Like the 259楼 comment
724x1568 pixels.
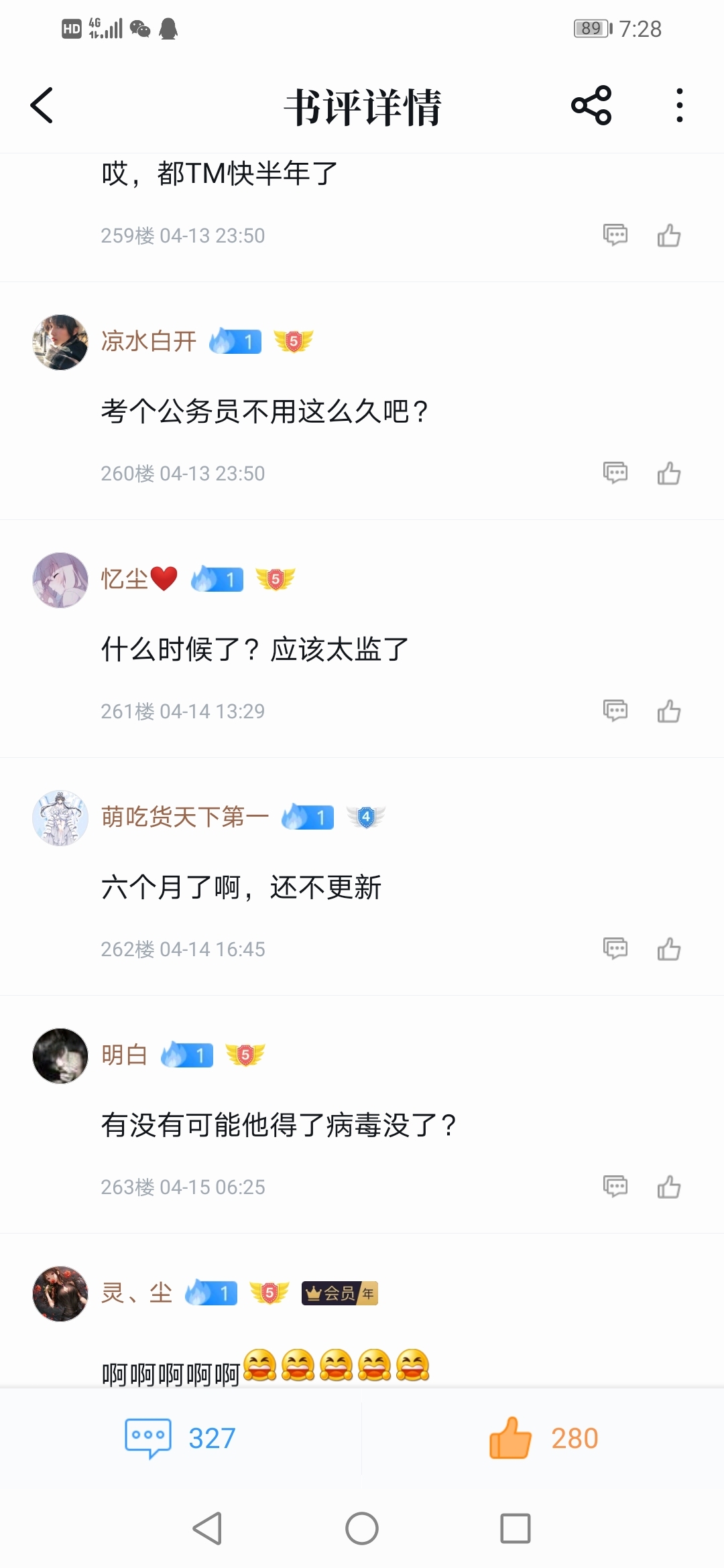pos(669,236)
